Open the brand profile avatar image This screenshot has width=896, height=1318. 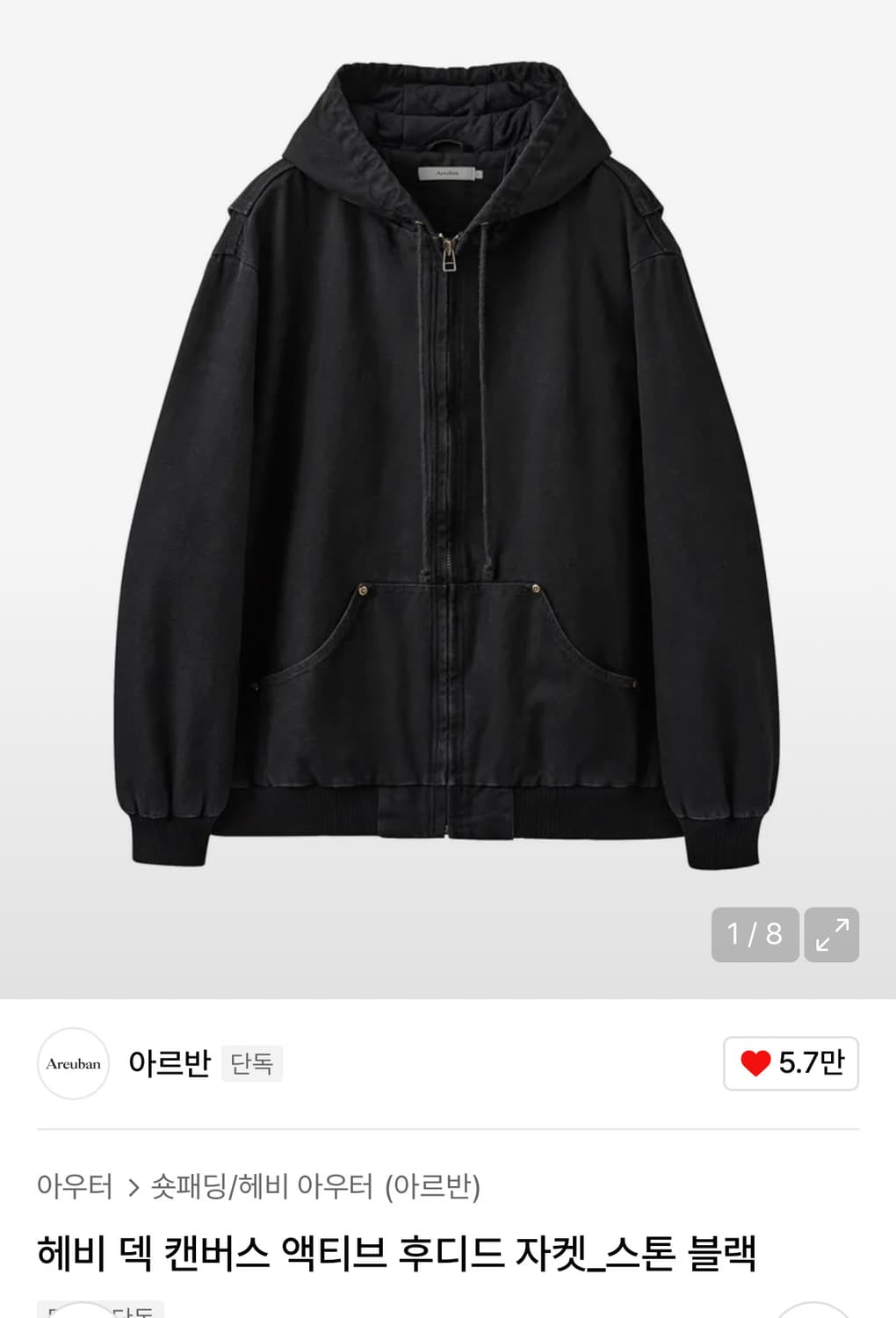tap(73, 1063)
